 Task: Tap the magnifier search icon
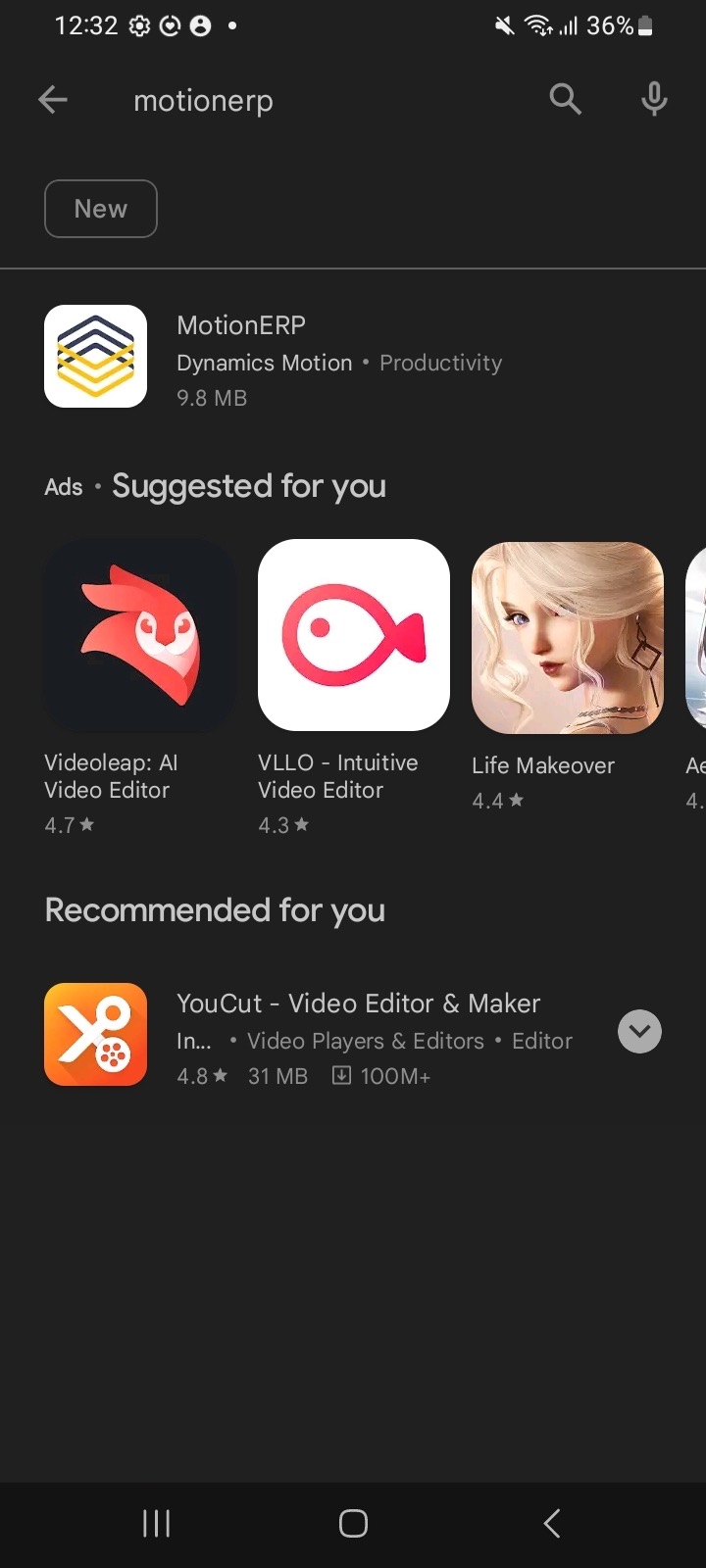[x=565, y=100]
